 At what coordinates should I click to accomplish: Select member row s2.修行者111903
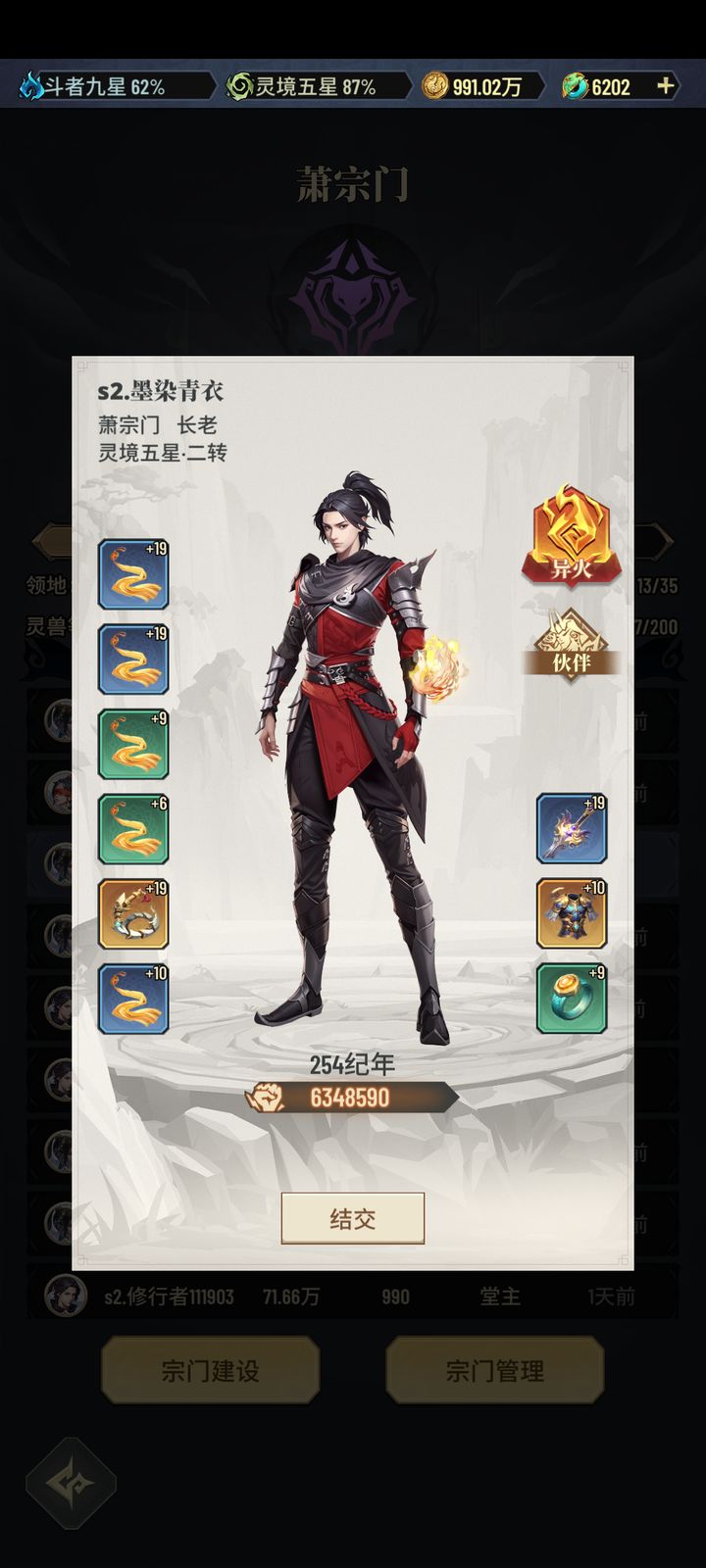352,1297
